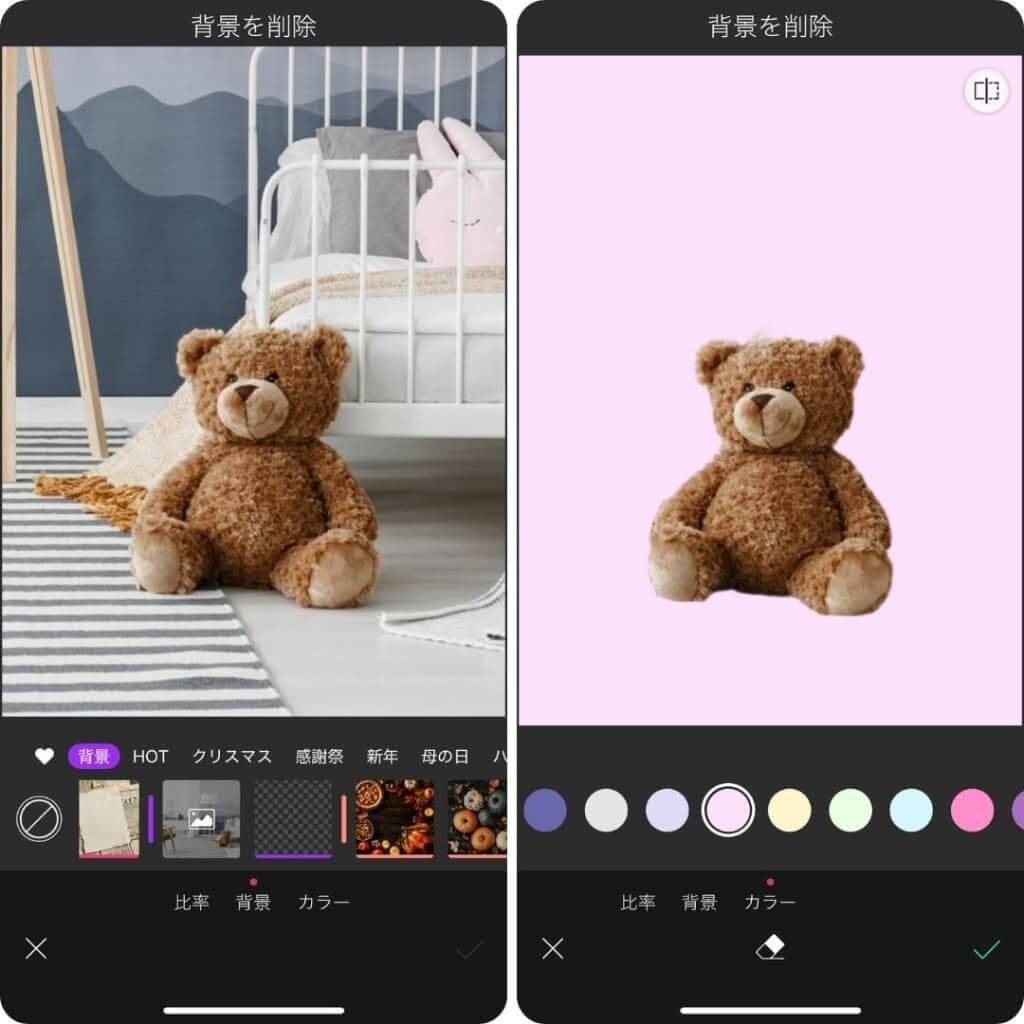The width and height of the screenshot is (1024, 1024).
Task: Select the hot pink color swatch
Action: pyautogui.click(x=972, y=810)
